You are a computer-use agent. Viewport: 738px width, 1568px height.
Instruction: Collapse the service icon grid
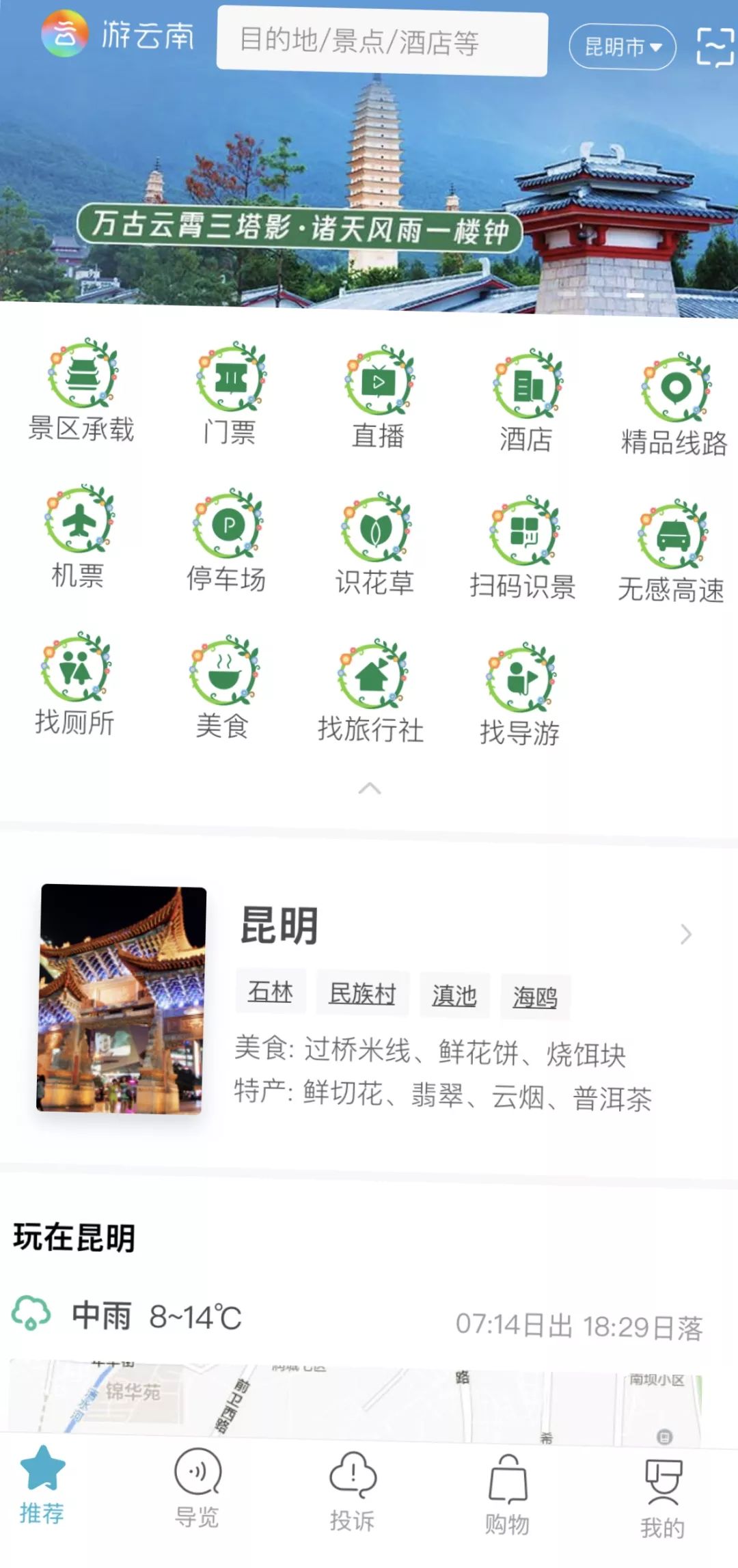click(x=369, y=787)
